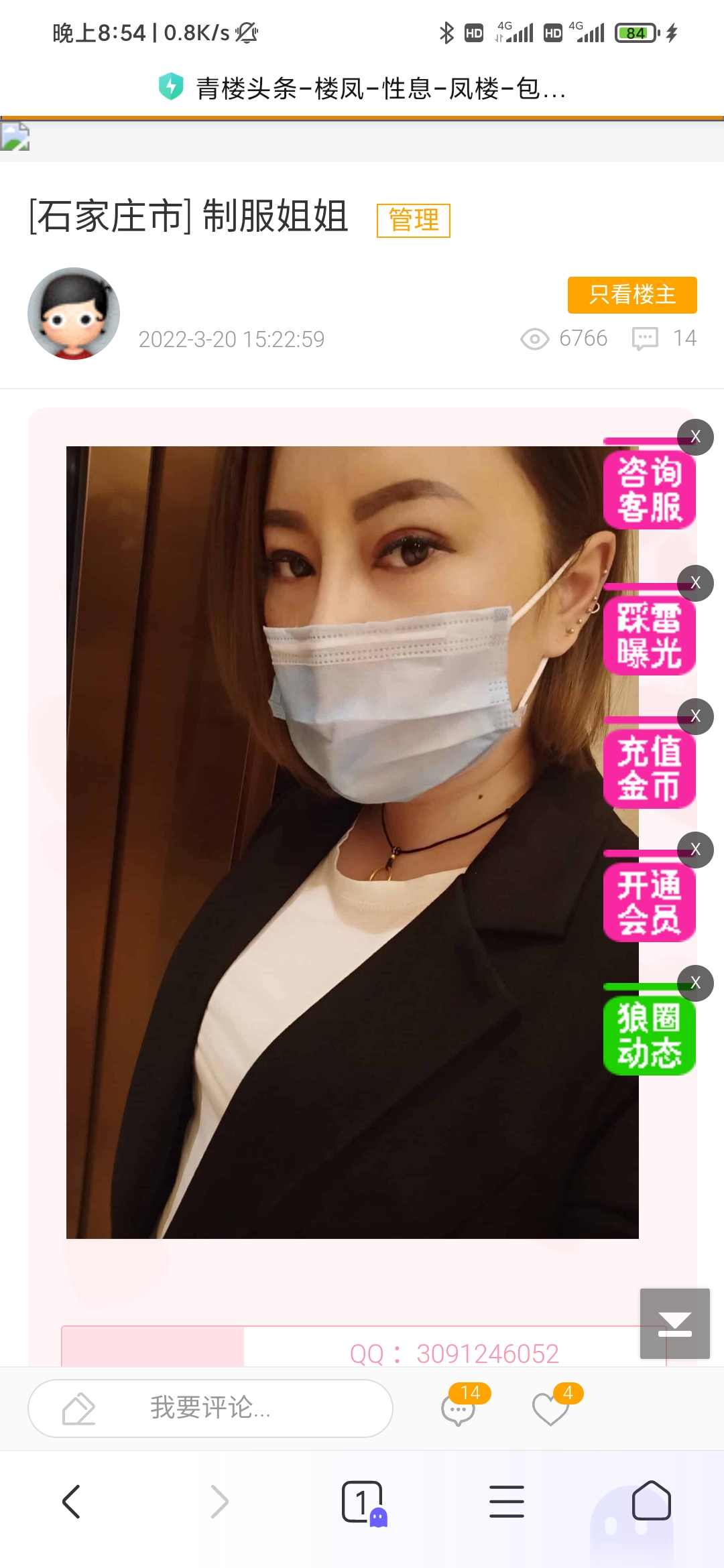Open the comments icon showing 14
724x1568 pixels.
click(459, 1409)
